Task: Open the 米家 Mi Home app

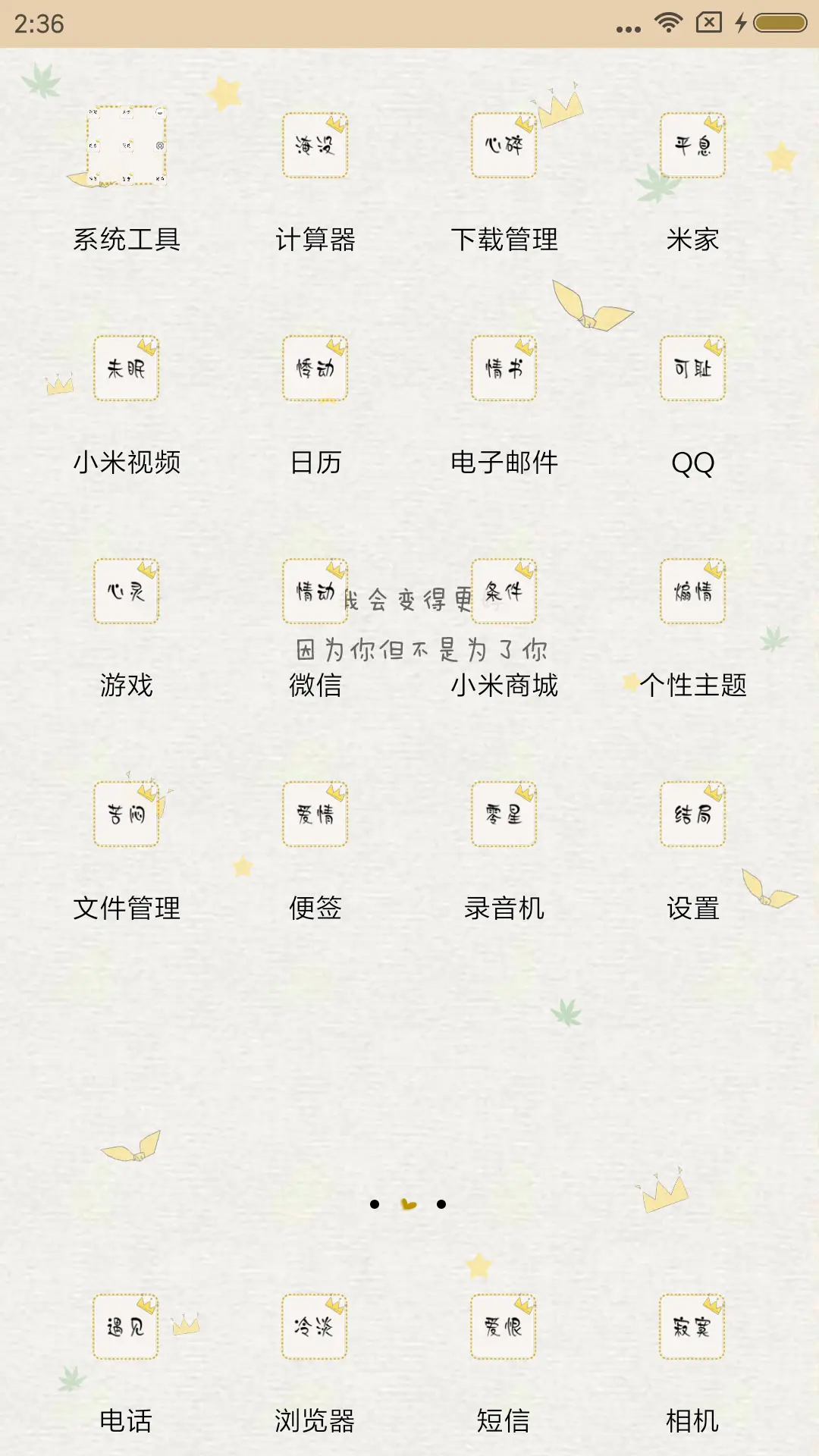Action: 692,144
